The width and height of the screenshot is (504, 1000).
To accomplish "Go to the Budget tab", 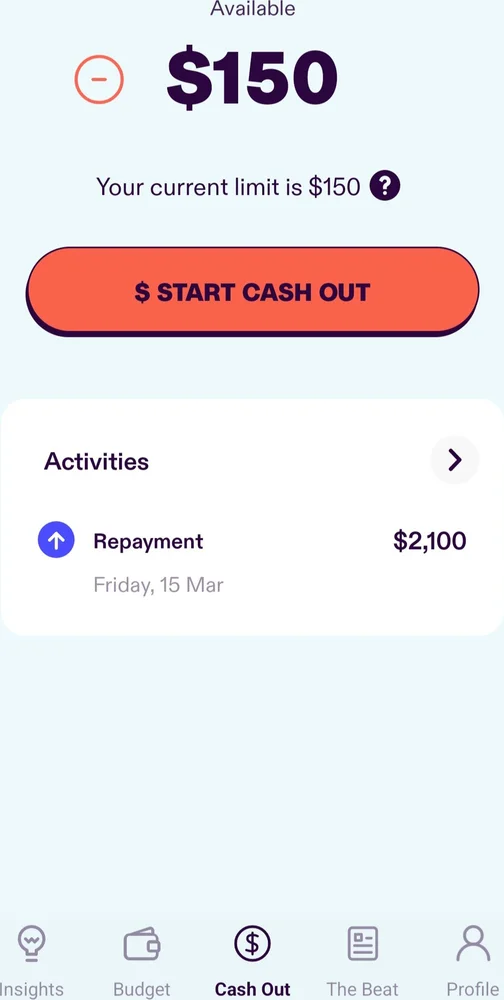I will [x=142, y=960].
